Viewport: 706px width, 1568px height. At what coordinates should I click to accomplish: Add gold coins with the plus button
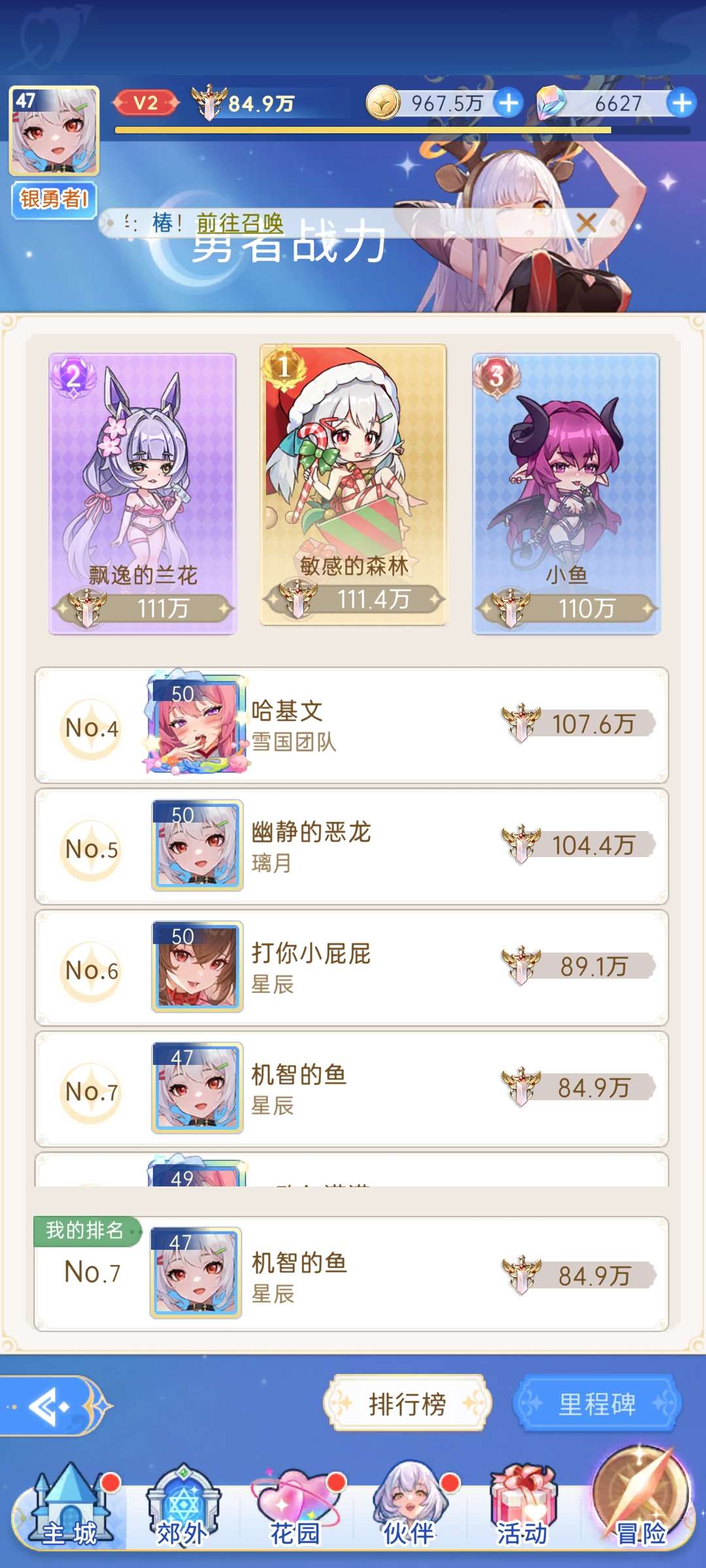click(x=508, y=103)
